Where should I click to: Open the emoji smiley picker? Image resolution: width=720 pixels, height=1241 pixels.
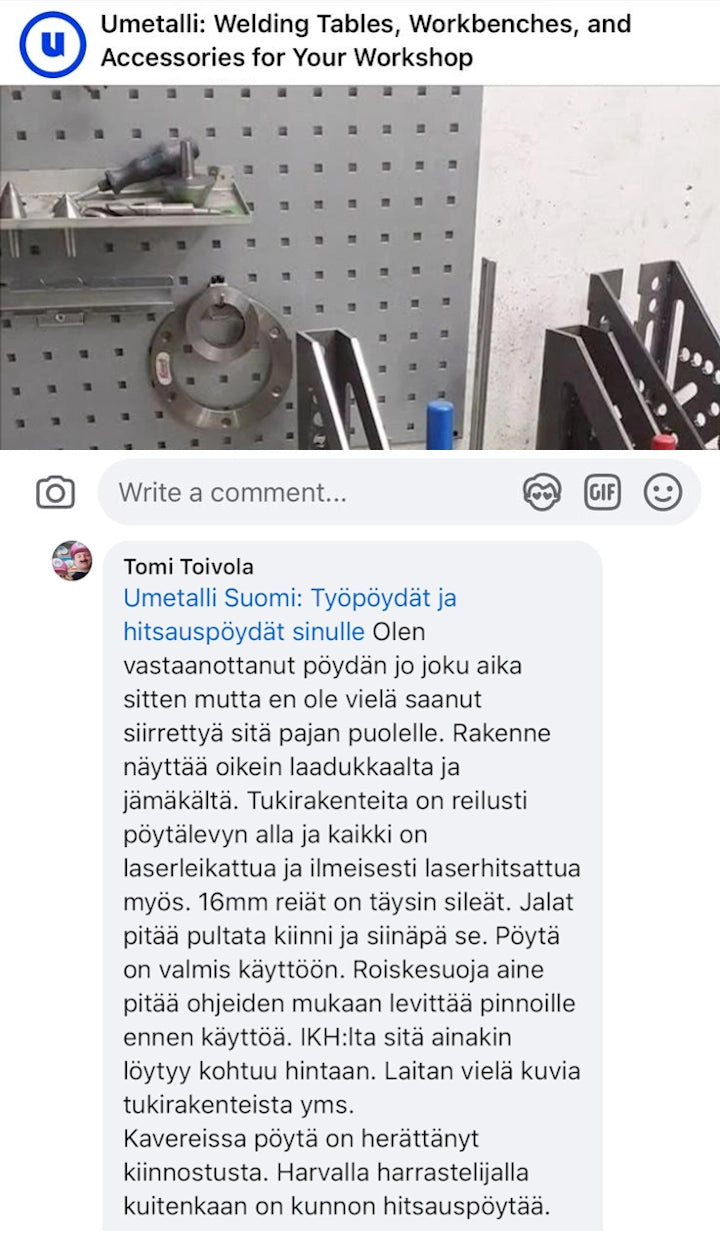tap(662, 492)
